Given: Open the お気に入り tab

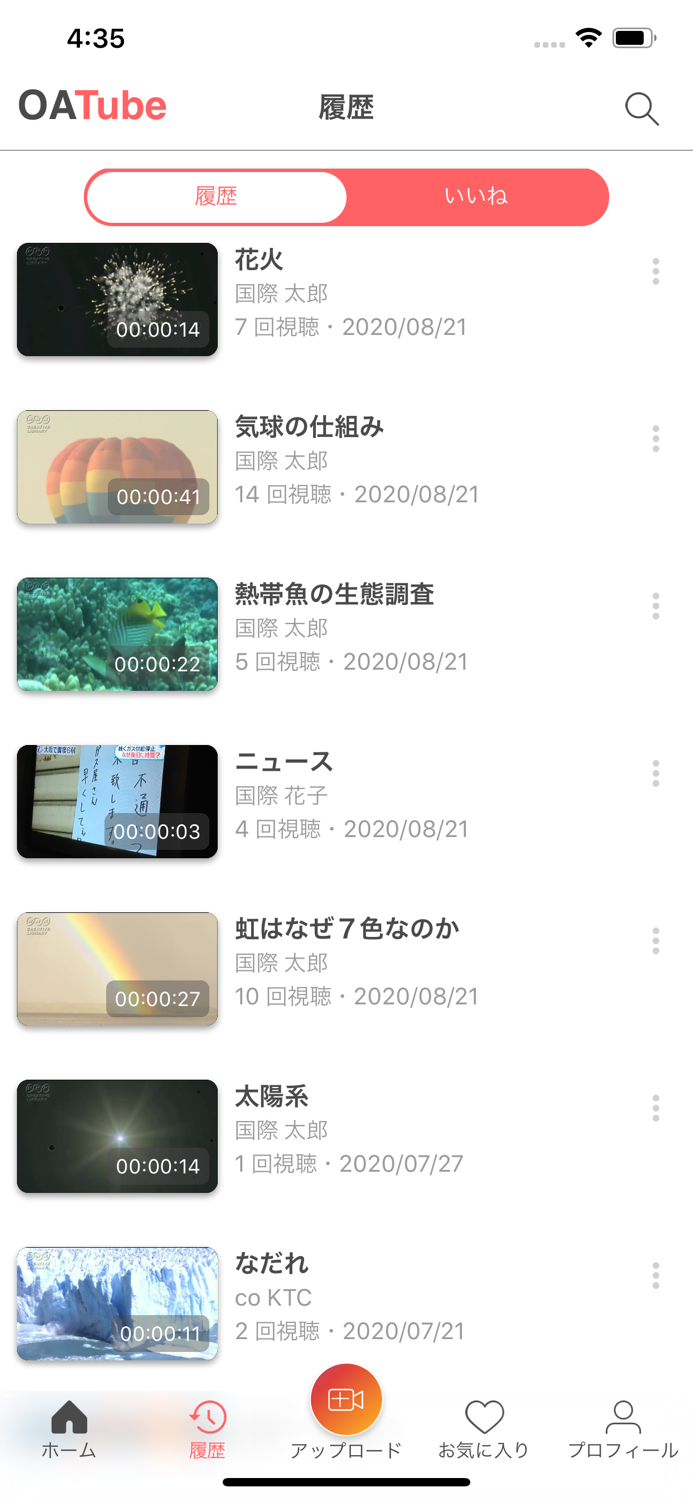Looking at the screenshot, I should (x=484, y=1430).
